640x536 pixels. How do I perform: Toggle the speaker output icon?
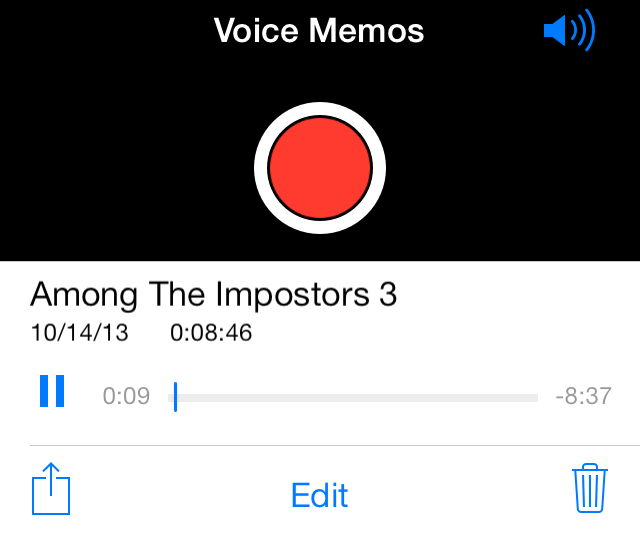569,32
